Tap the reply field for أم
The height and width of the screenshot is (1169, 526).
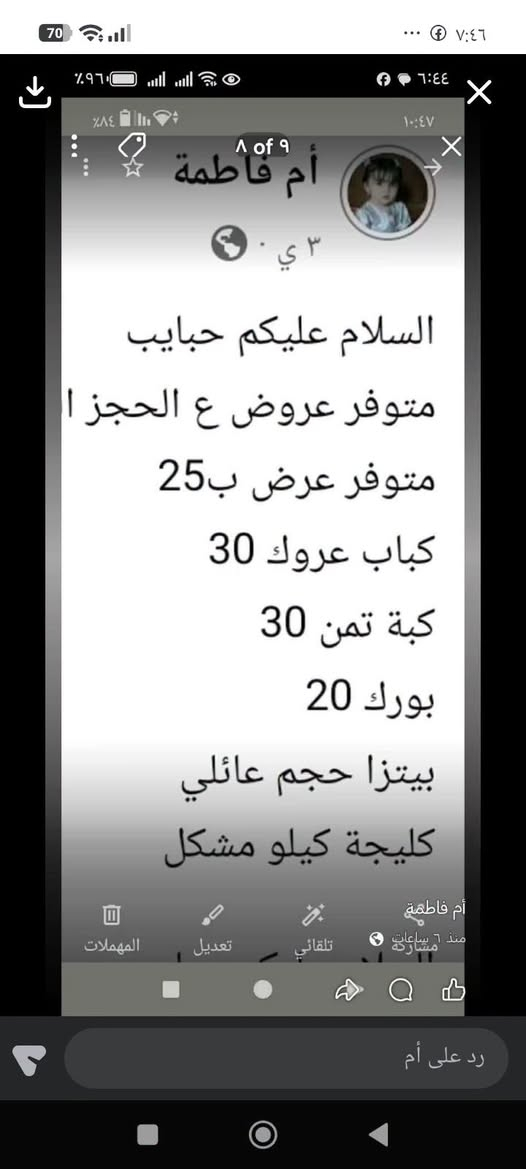click(x=287, y=1059)
